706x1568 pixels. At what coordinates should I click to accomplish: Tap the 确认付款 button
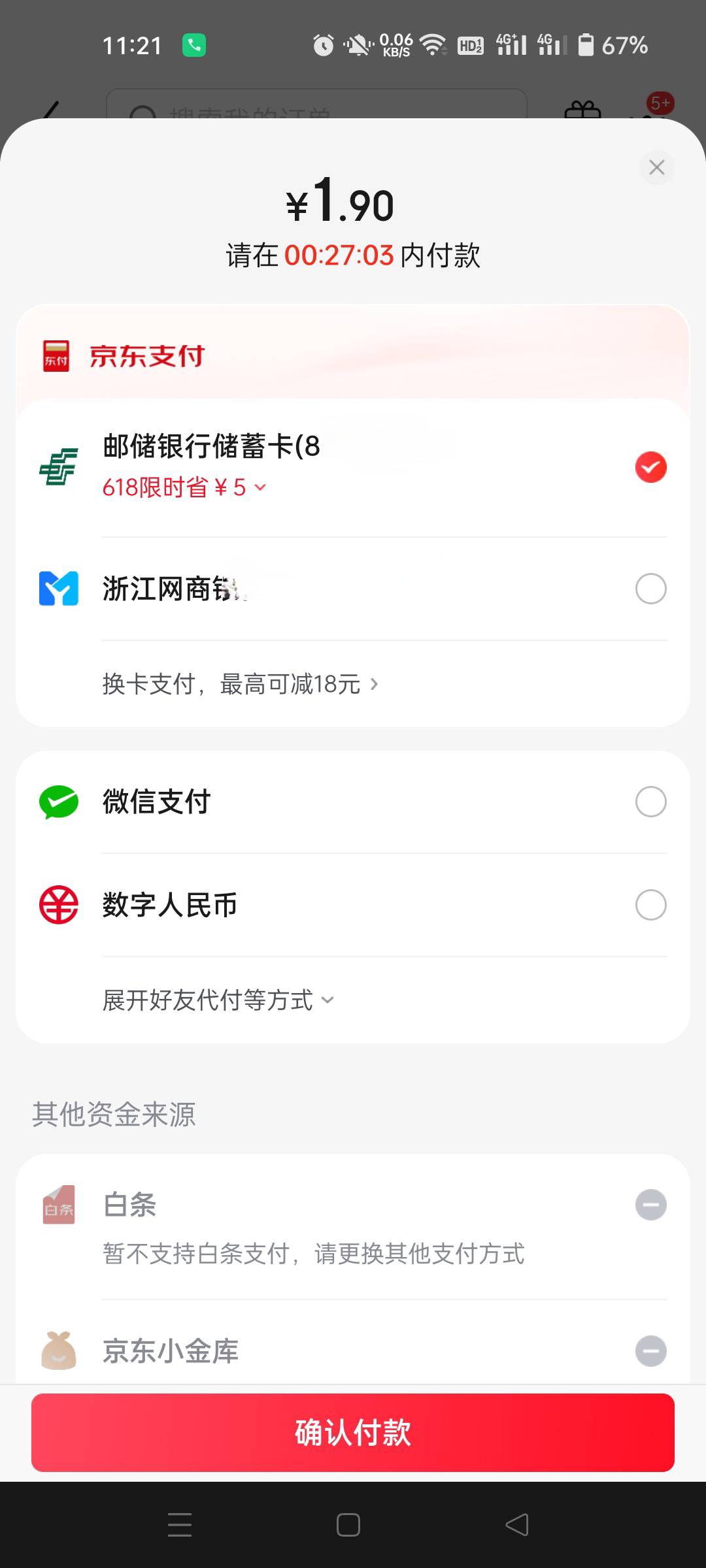[x=353, y=1433]
